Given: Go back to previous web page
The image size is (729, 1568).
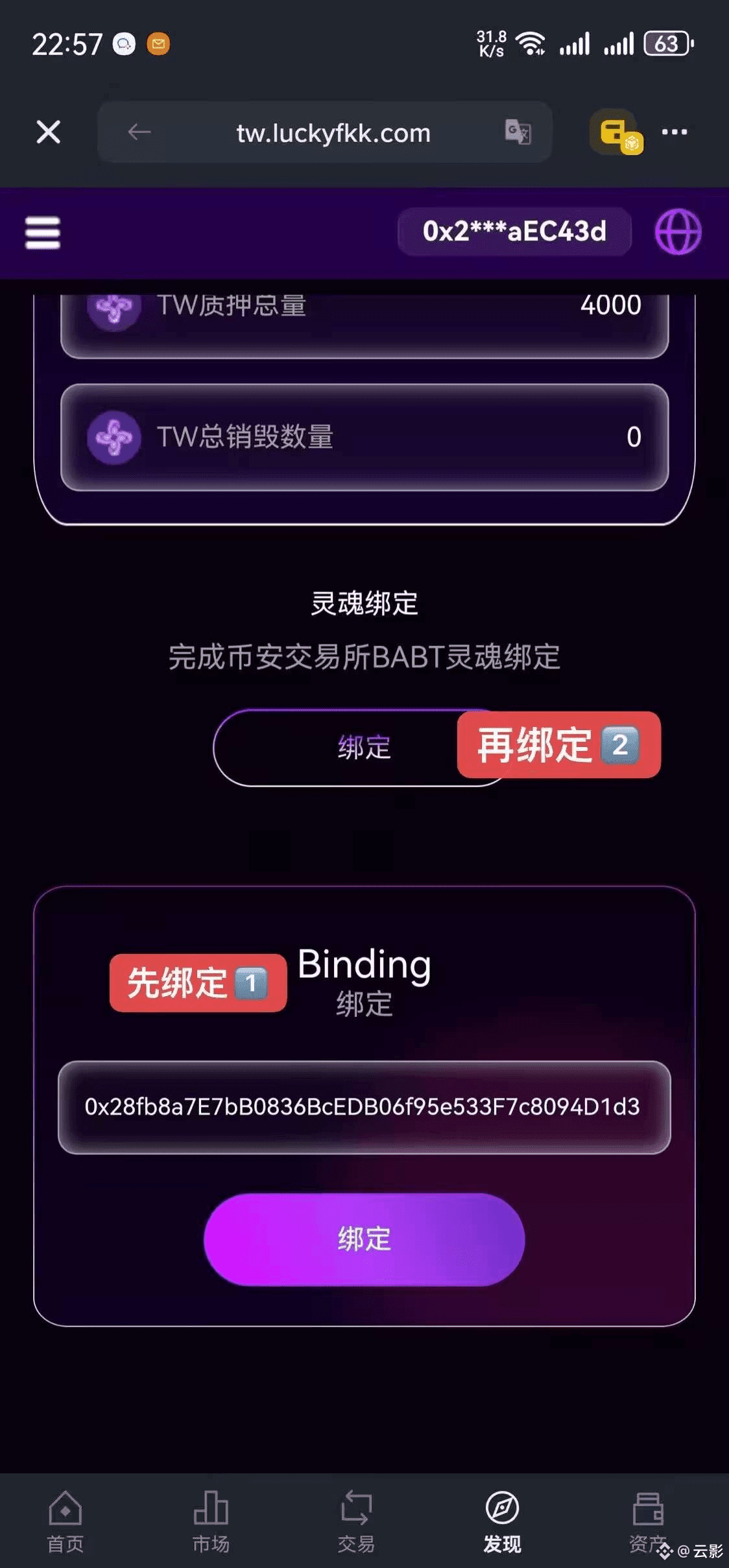Looking at the screenshot, I should pyautogui.click(x=139, y=132).
